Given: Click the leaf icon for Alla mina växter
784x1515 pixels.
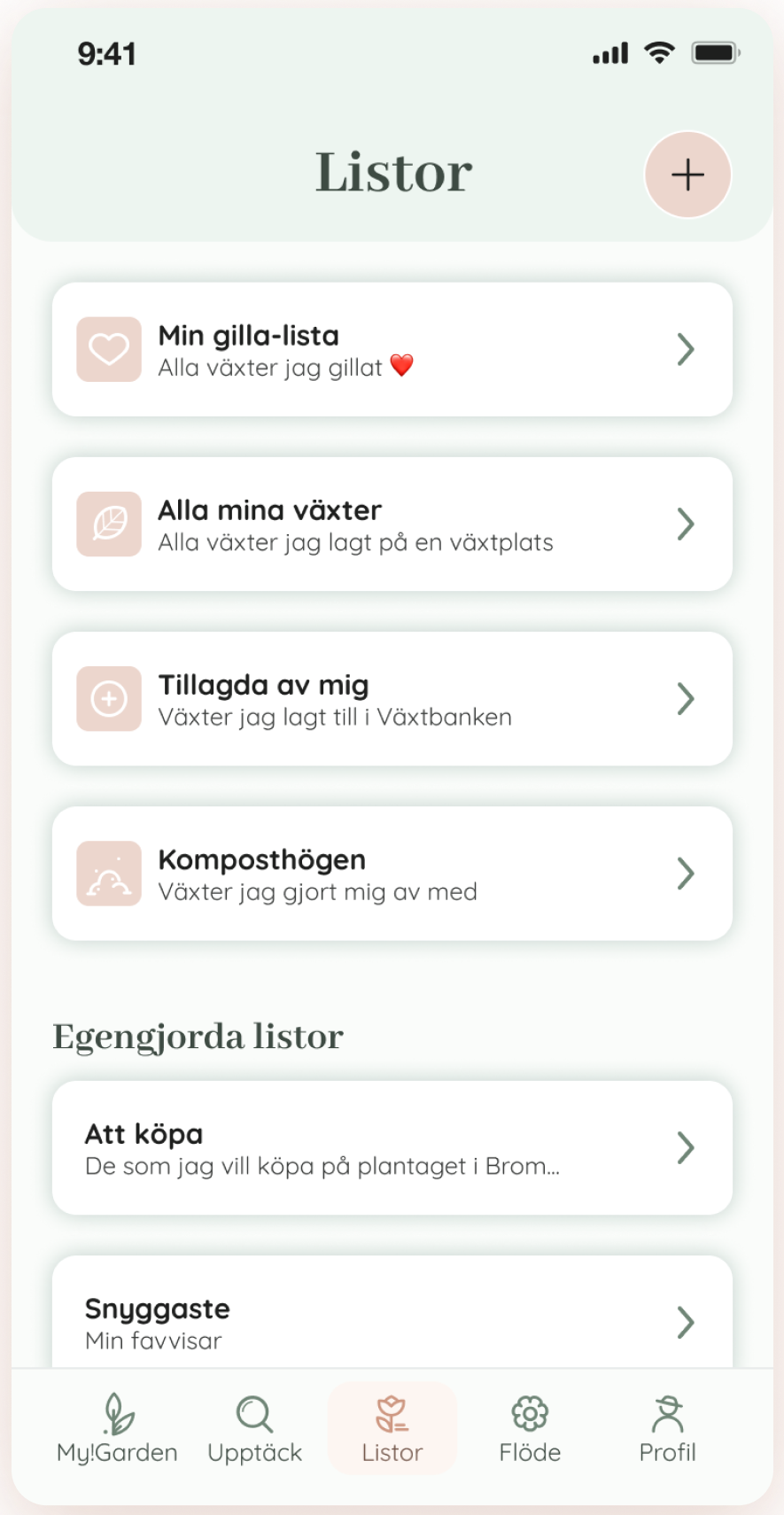Looking at the screenshot, I should click(108, 523).
